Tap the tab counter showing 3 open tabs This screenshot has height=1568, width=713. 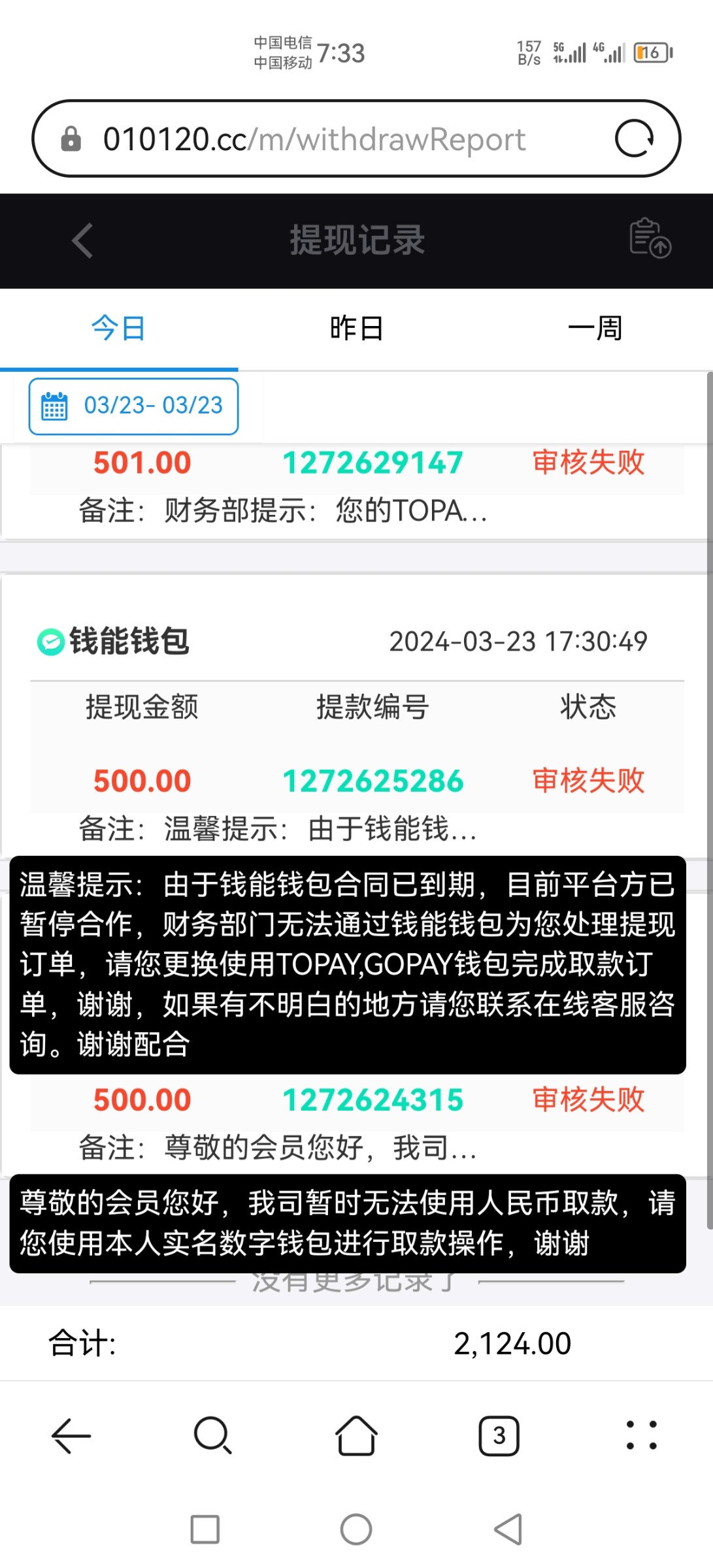pyautogui.click(x=498, y=1435)
